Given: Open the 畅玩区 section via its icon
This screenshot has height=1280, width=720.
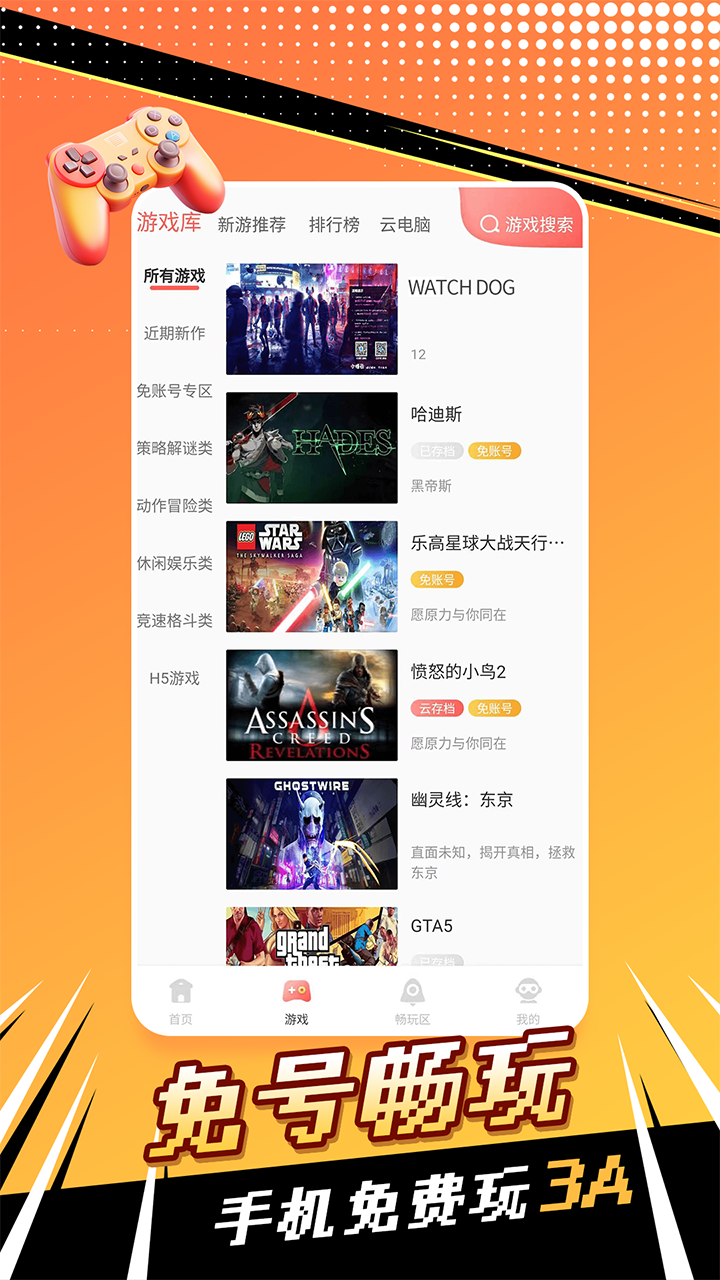Looking at the screenshot, I should 412,990.
